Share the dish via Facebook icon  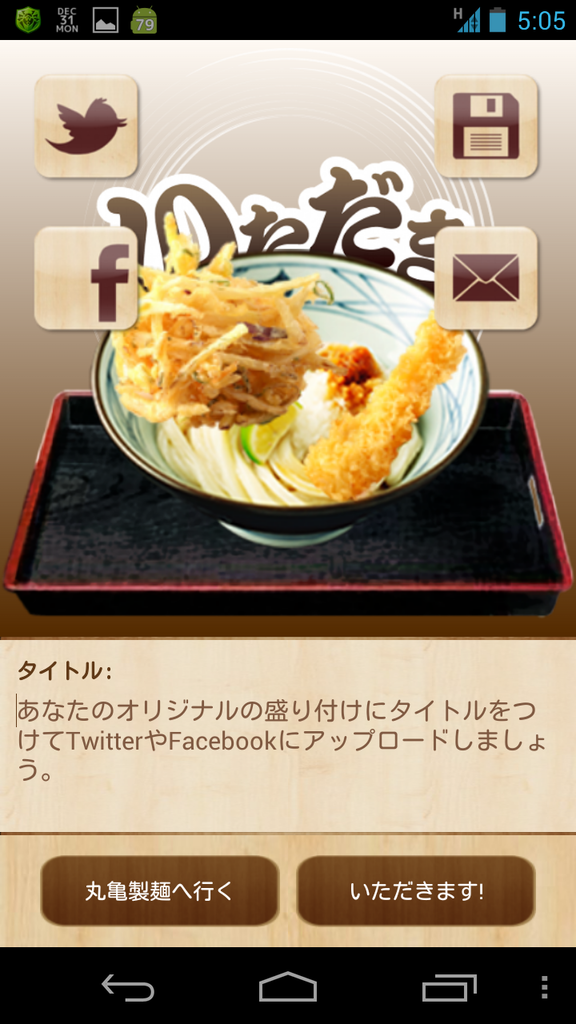click(86, 278)
